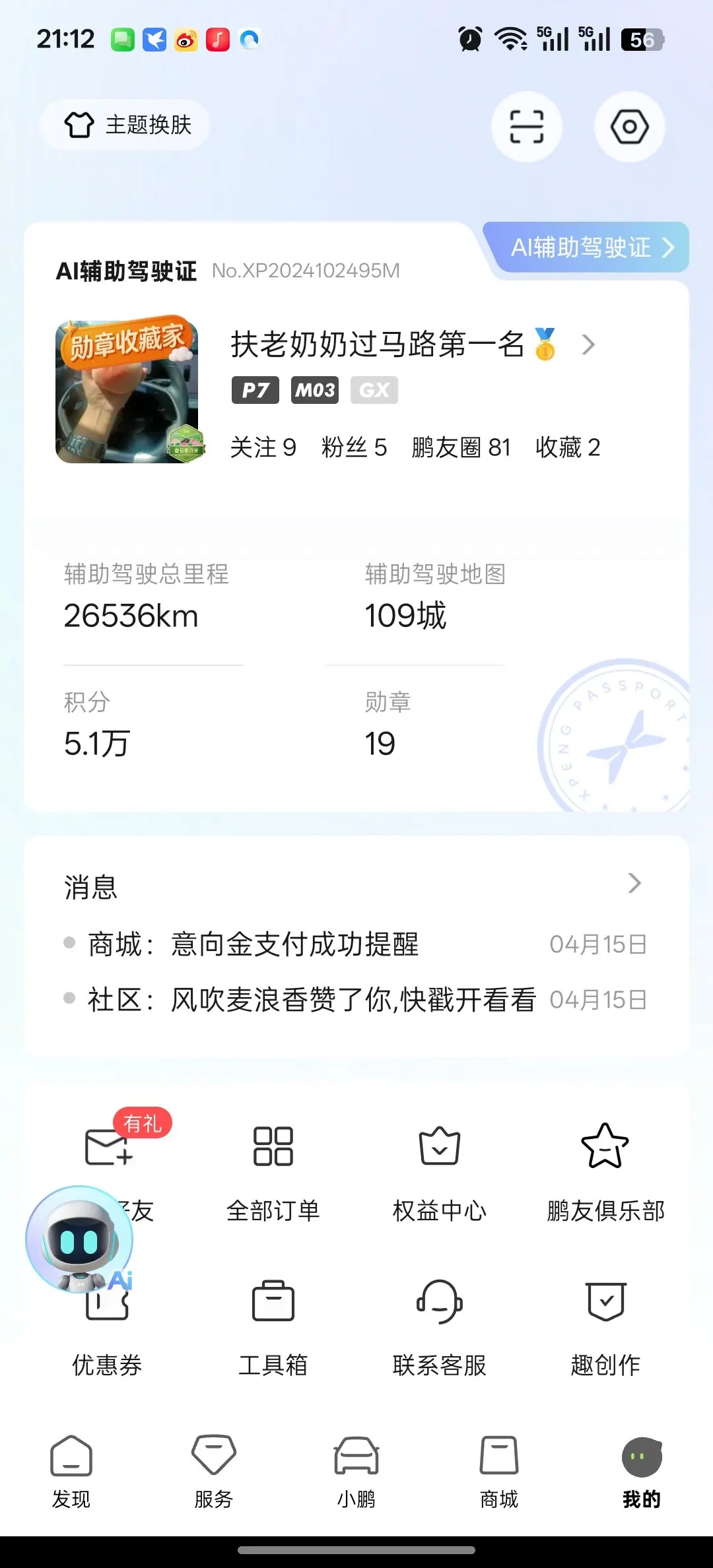
Task: Open 收藏 2 favorites
Action: pyautogui.click(x=568, y=447)
